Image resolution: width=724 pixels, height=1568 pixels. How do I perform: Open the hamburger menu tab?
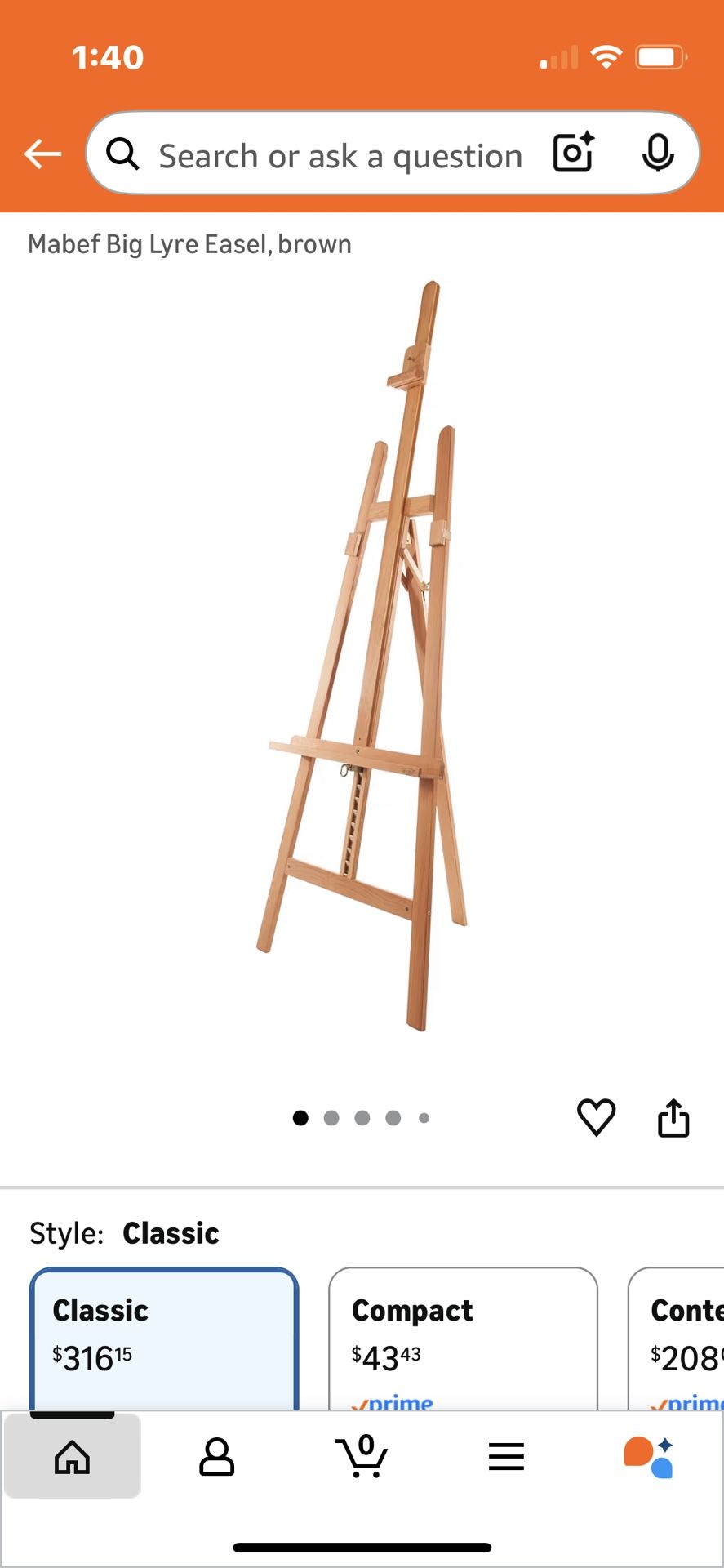point(506,1456)
